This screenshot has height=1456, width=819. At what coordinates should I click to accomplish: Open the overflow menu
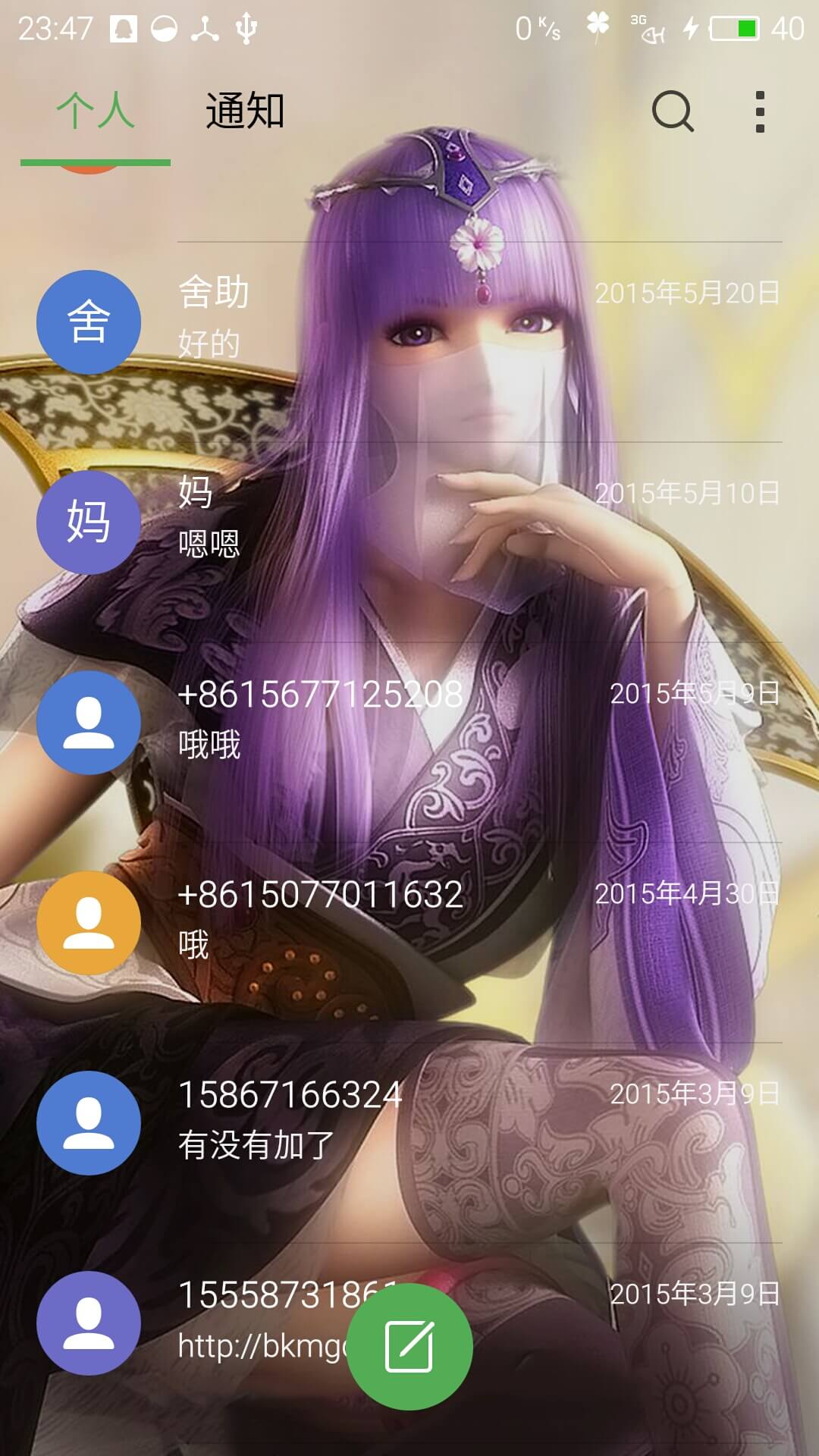click(x=760, y=111)
